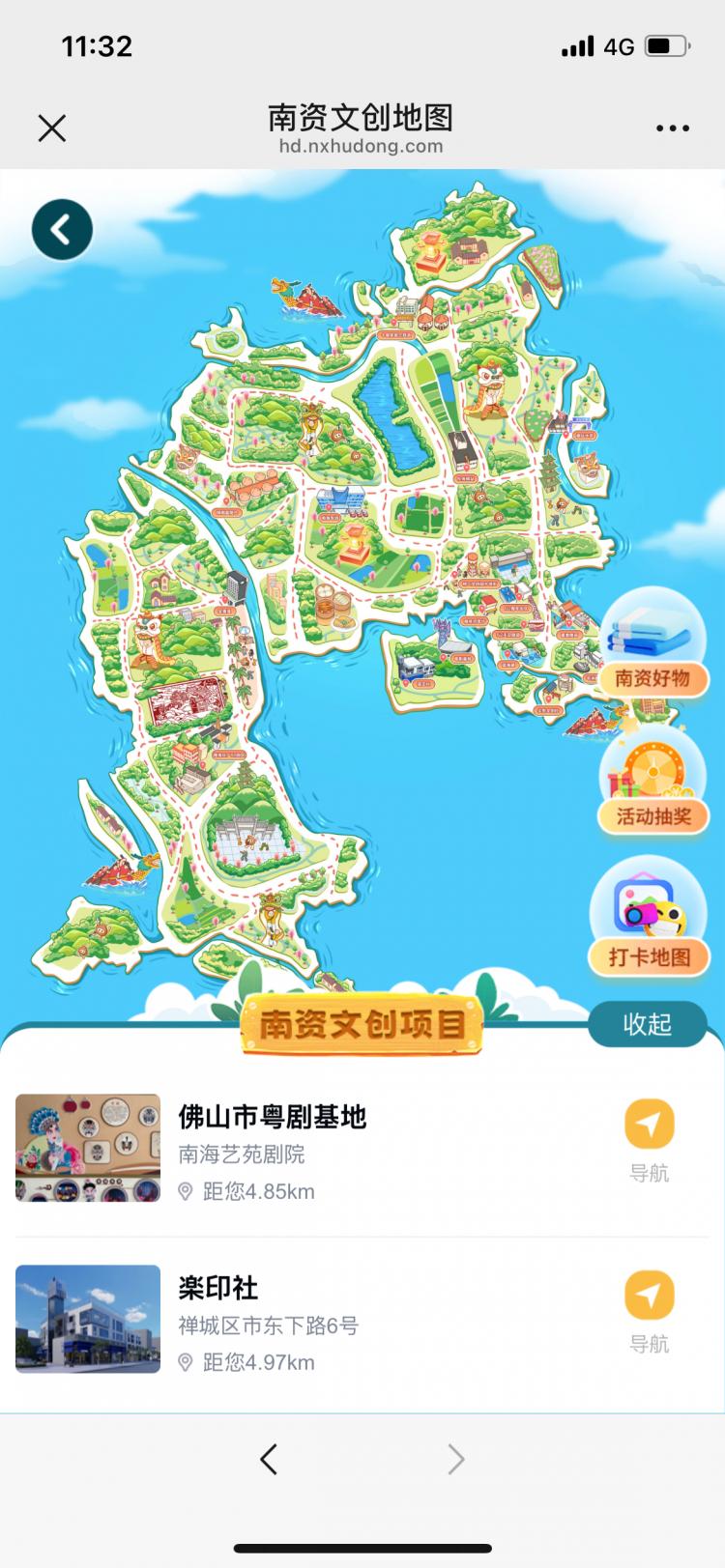
Task: Navigate to 佛山市粤剧基地
Action: click(649, 1140)
